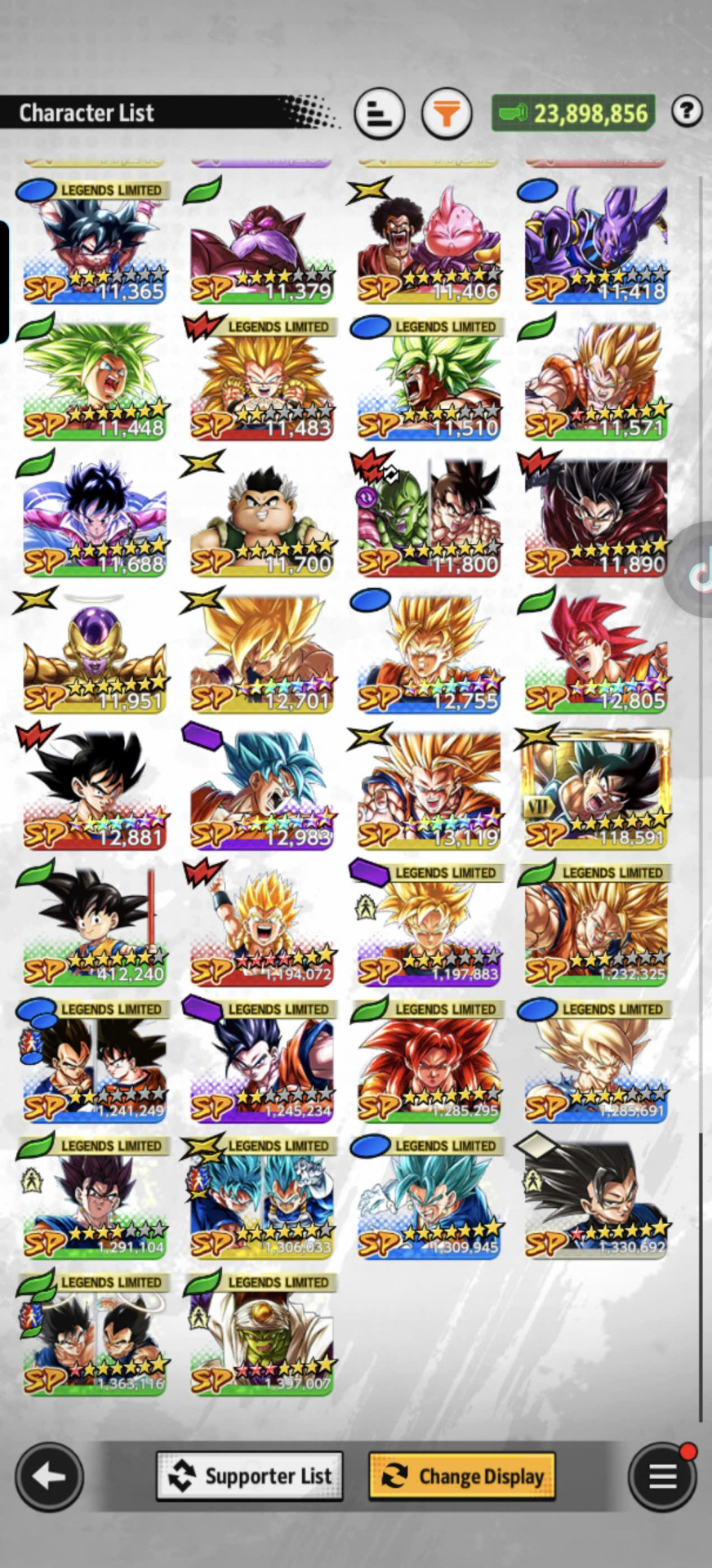The image size is (712, 1568).
Task: Tap the Change Display button
Action: pyautogui.click(x=462, y=1476)
